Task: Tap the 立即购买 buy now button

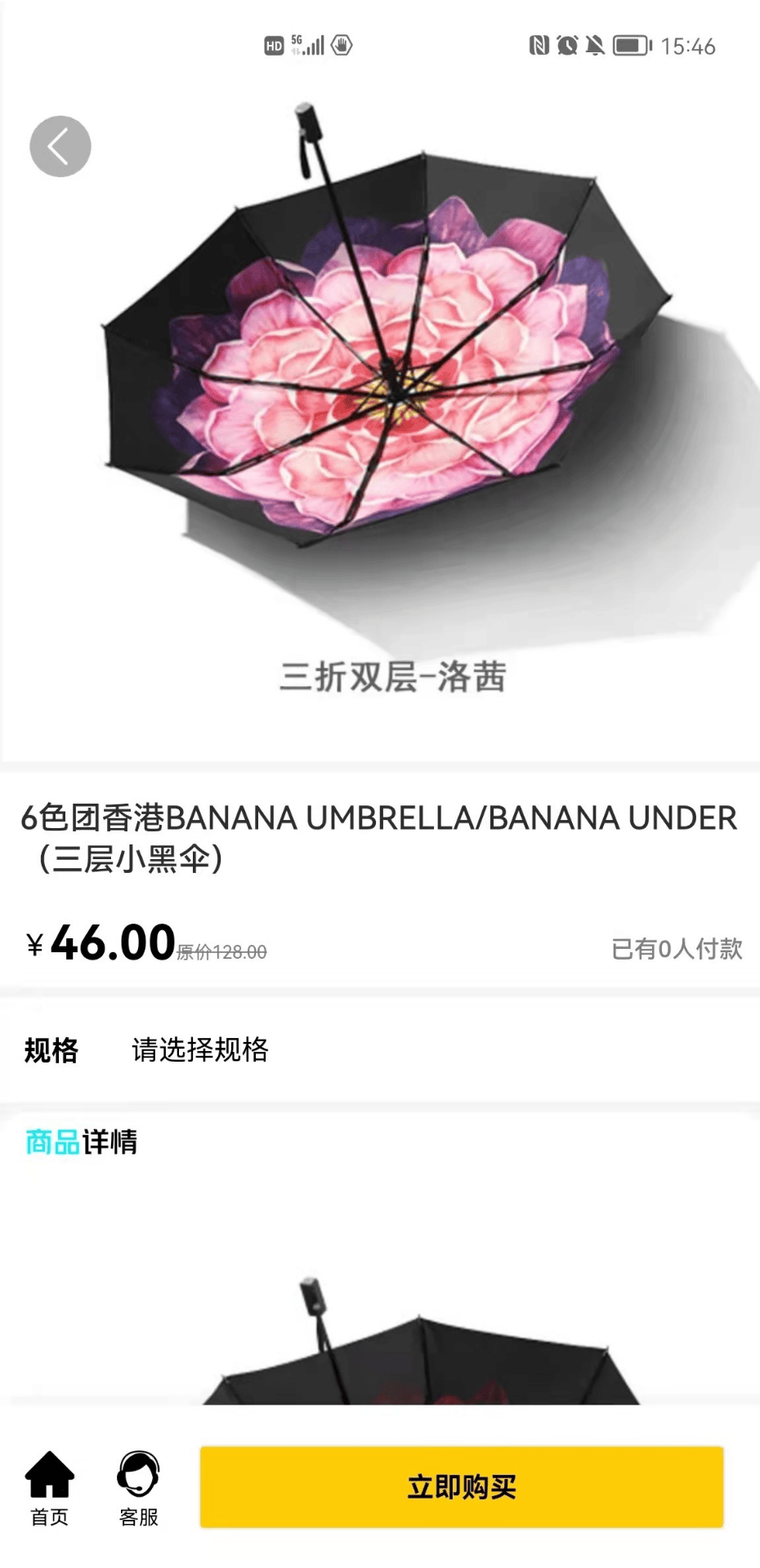Action: pyautogui.click(x=462, y=1488)
